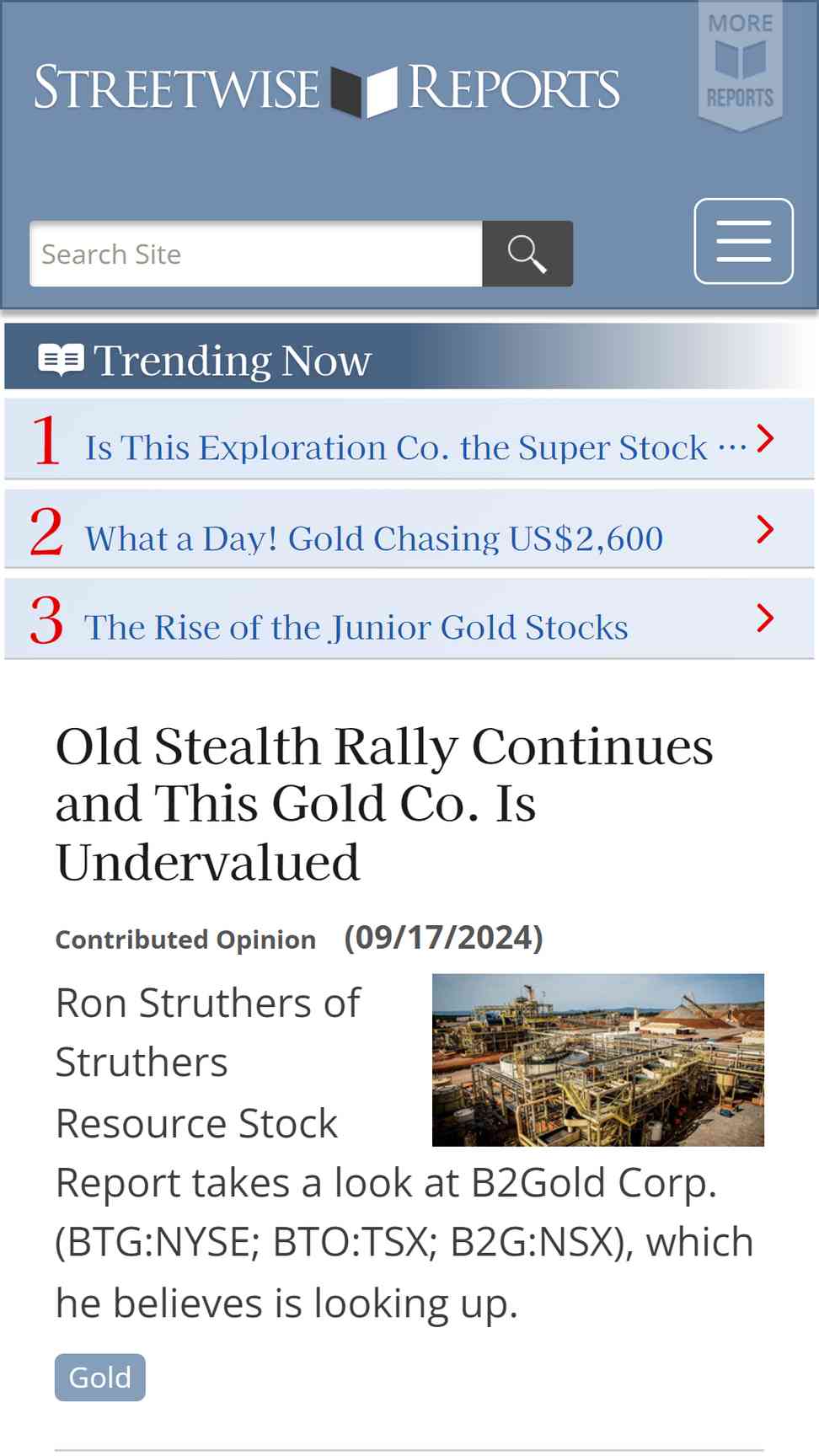The width and height of the screenshot is (819, 1456).
Task: Select the Gold tag chip
Action: pyautogui.click(x=100, y=1378)
